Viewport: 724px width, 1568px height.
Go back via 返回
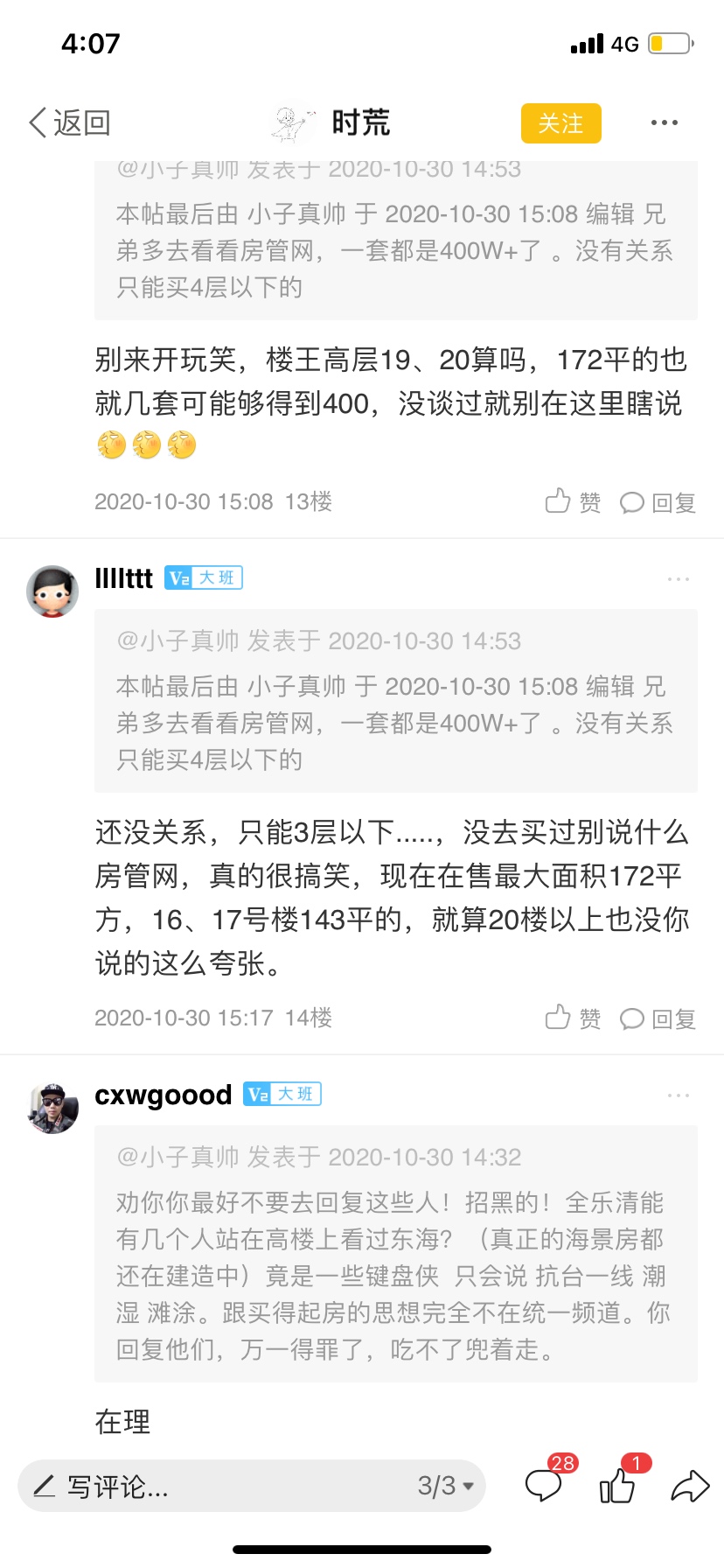(x=70, y=123)
